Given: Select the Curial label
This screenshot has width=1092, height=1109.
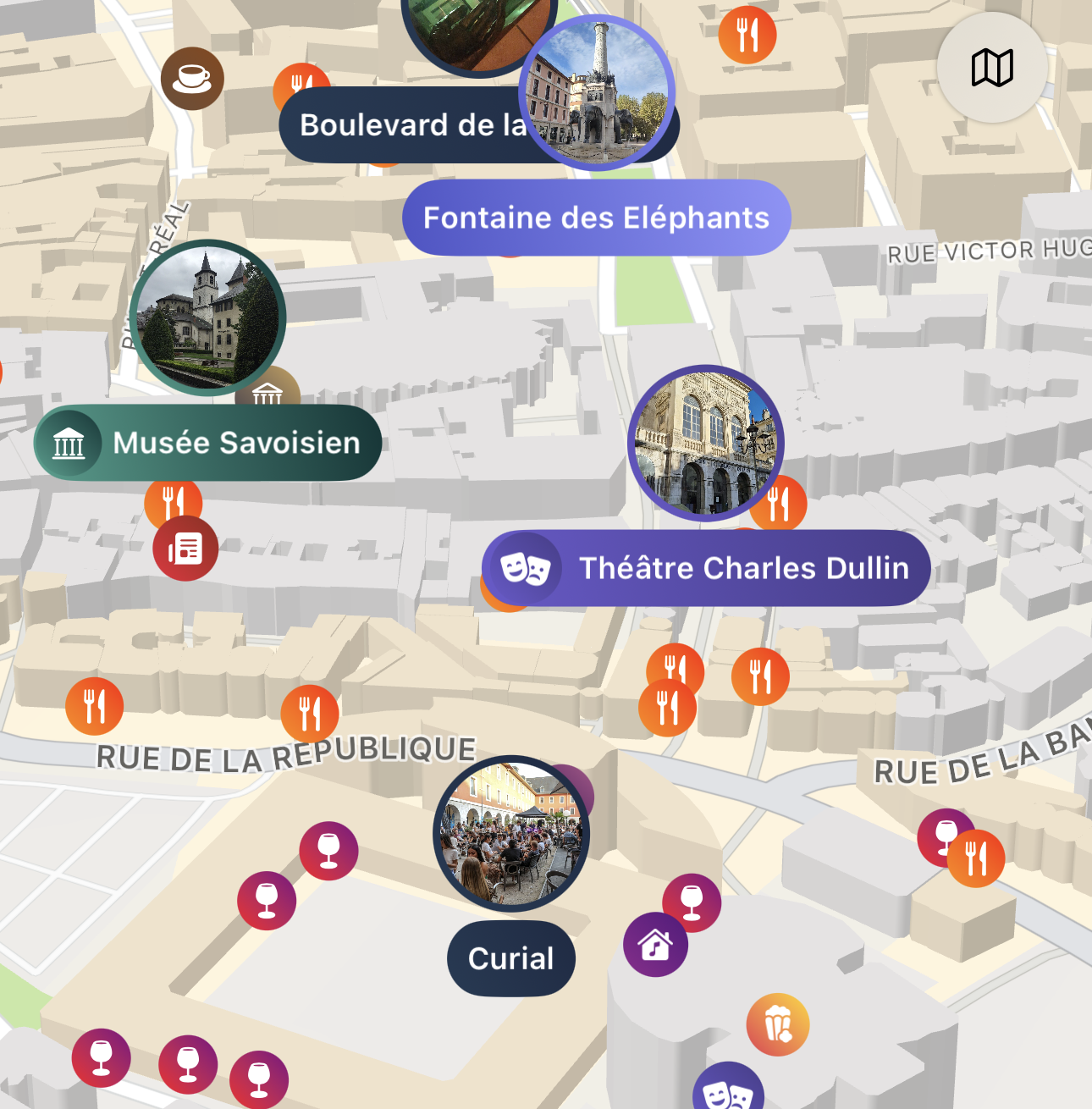Looking at the screenshot, I should tap(510, 958).
